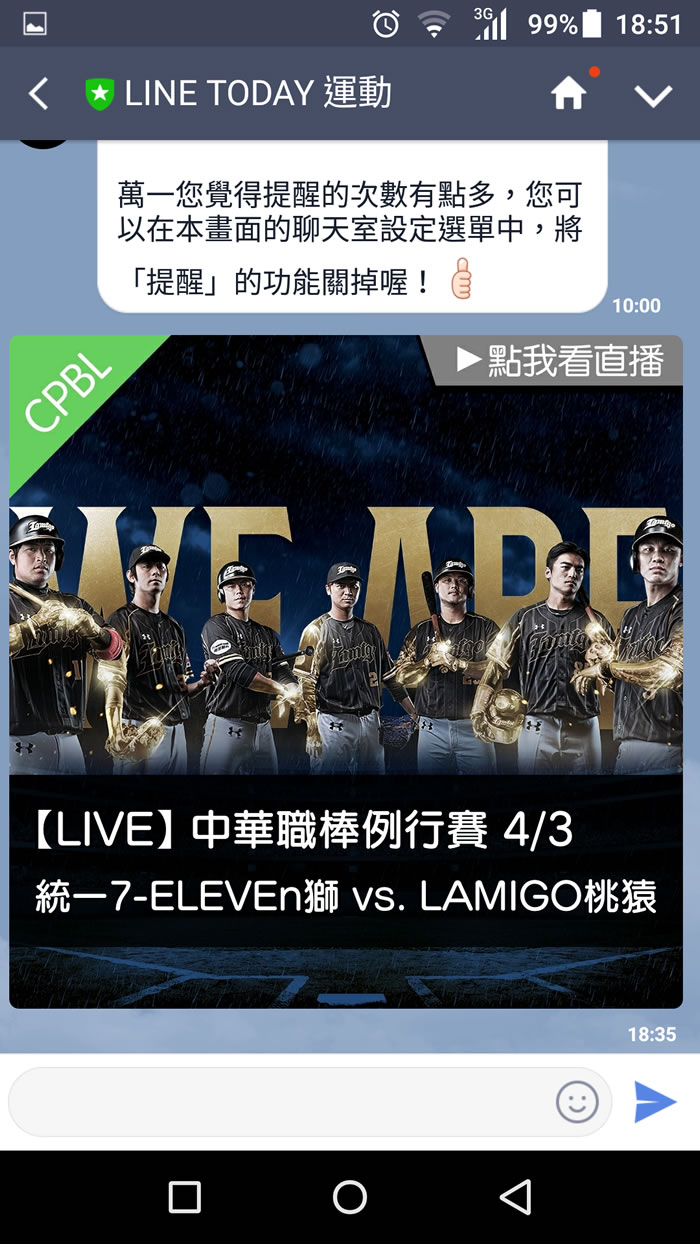Screen dimensions: 700x1244
Task: Open the home icon in header
Action: click(568, 94)
